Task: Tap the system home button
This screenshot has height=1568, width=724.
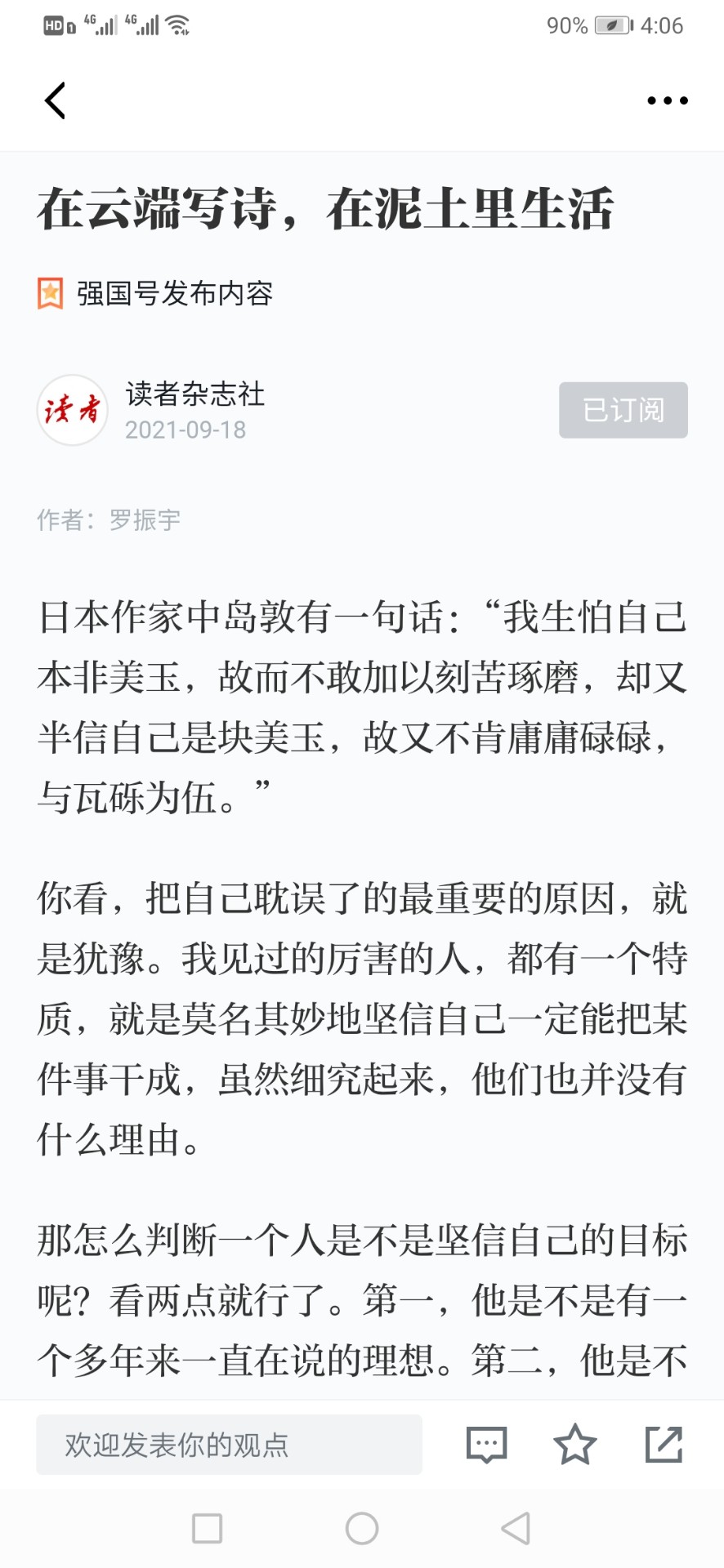Action: point(362,1528)
